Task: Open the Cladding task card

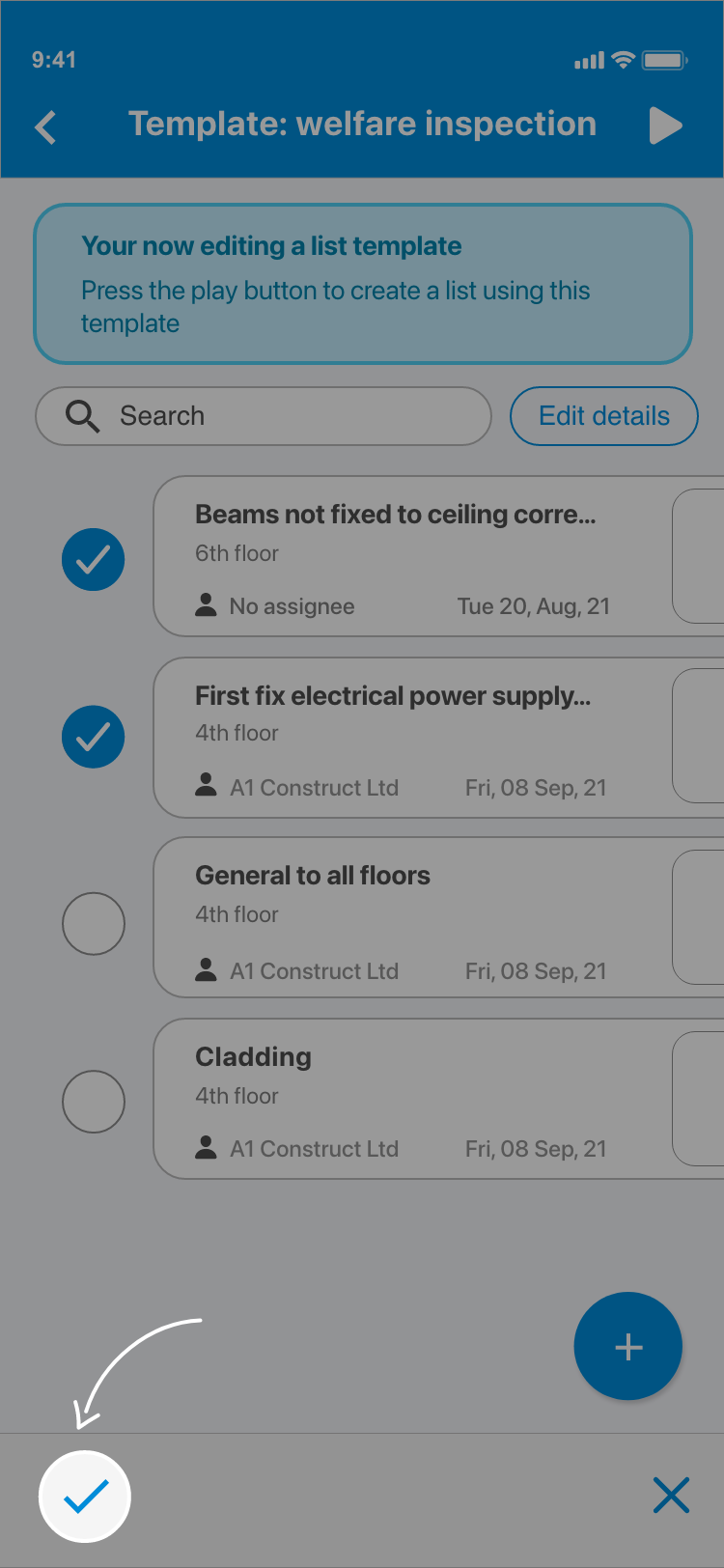Action: [x=415, y=1099]
